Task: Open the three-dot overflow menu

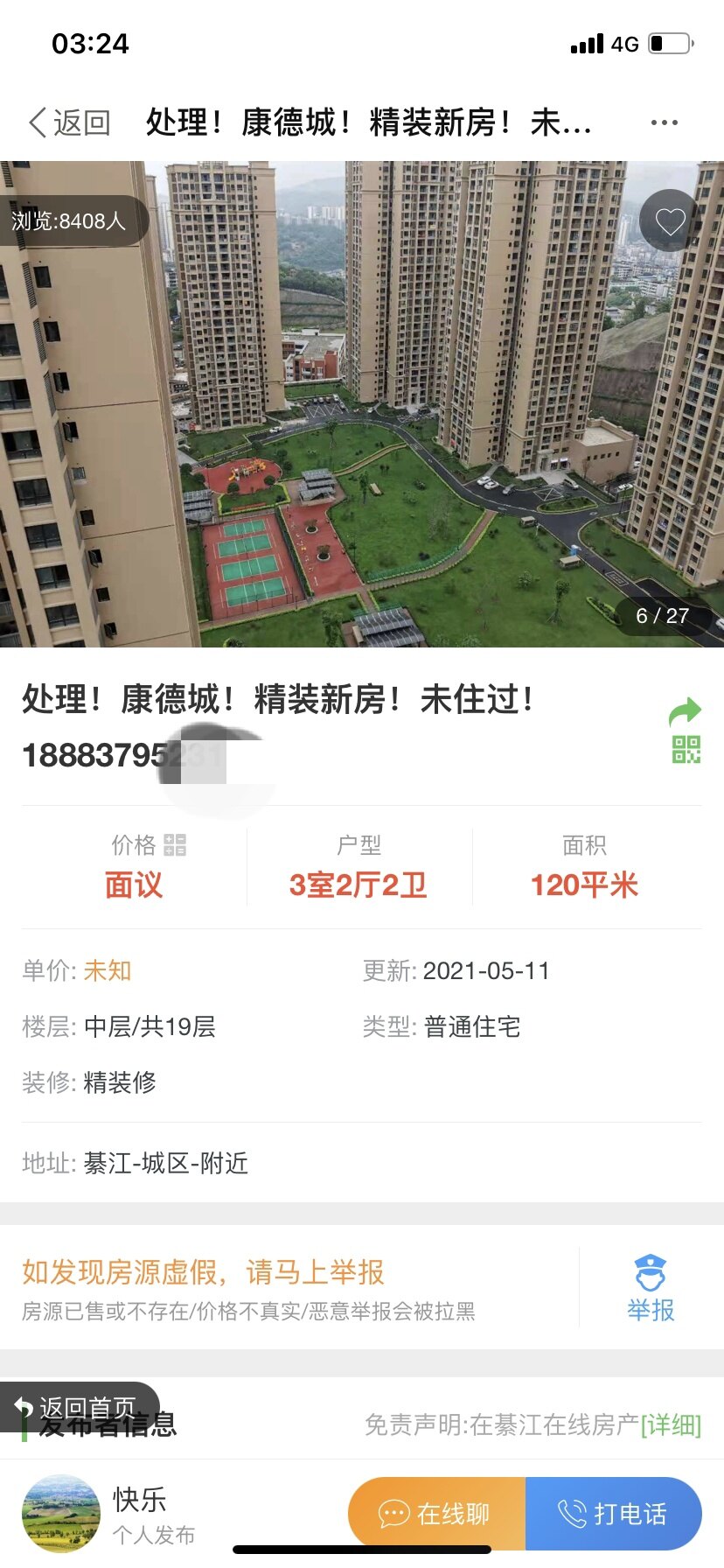Action: pyautogui.click(x=664, y=122)
